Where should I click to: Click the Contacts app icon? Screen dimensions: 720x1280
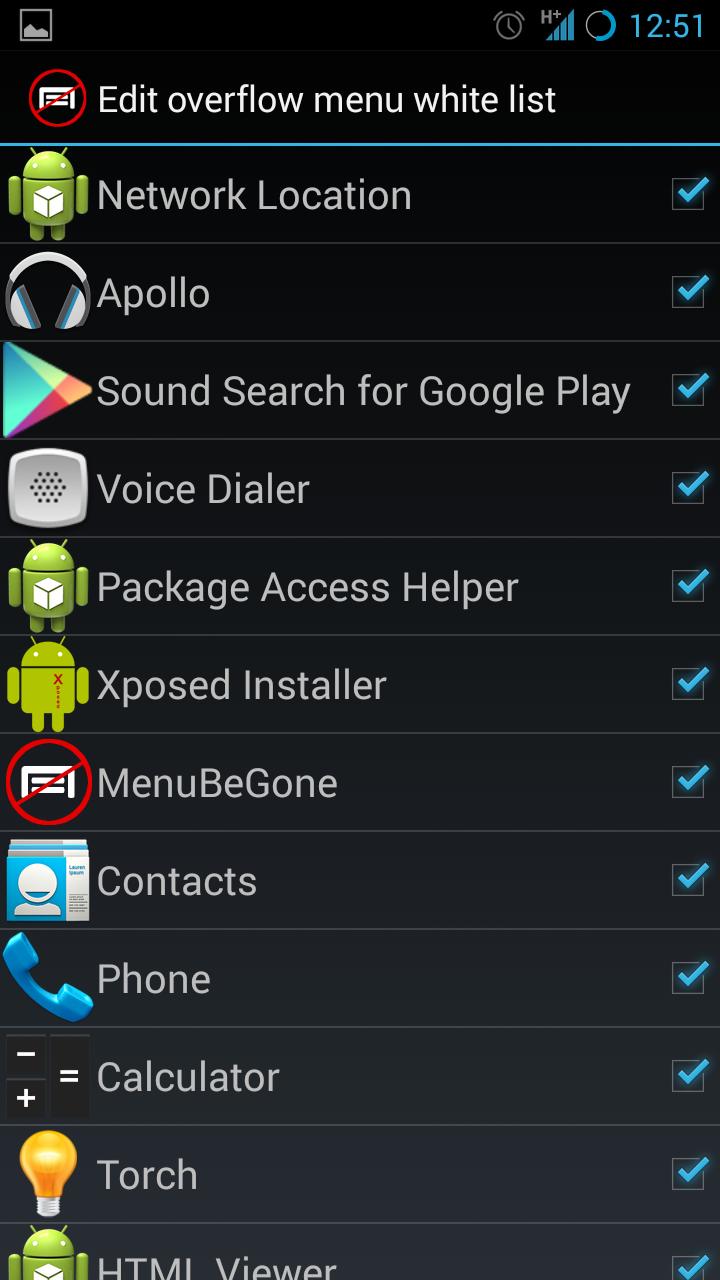tap(47, 880)
